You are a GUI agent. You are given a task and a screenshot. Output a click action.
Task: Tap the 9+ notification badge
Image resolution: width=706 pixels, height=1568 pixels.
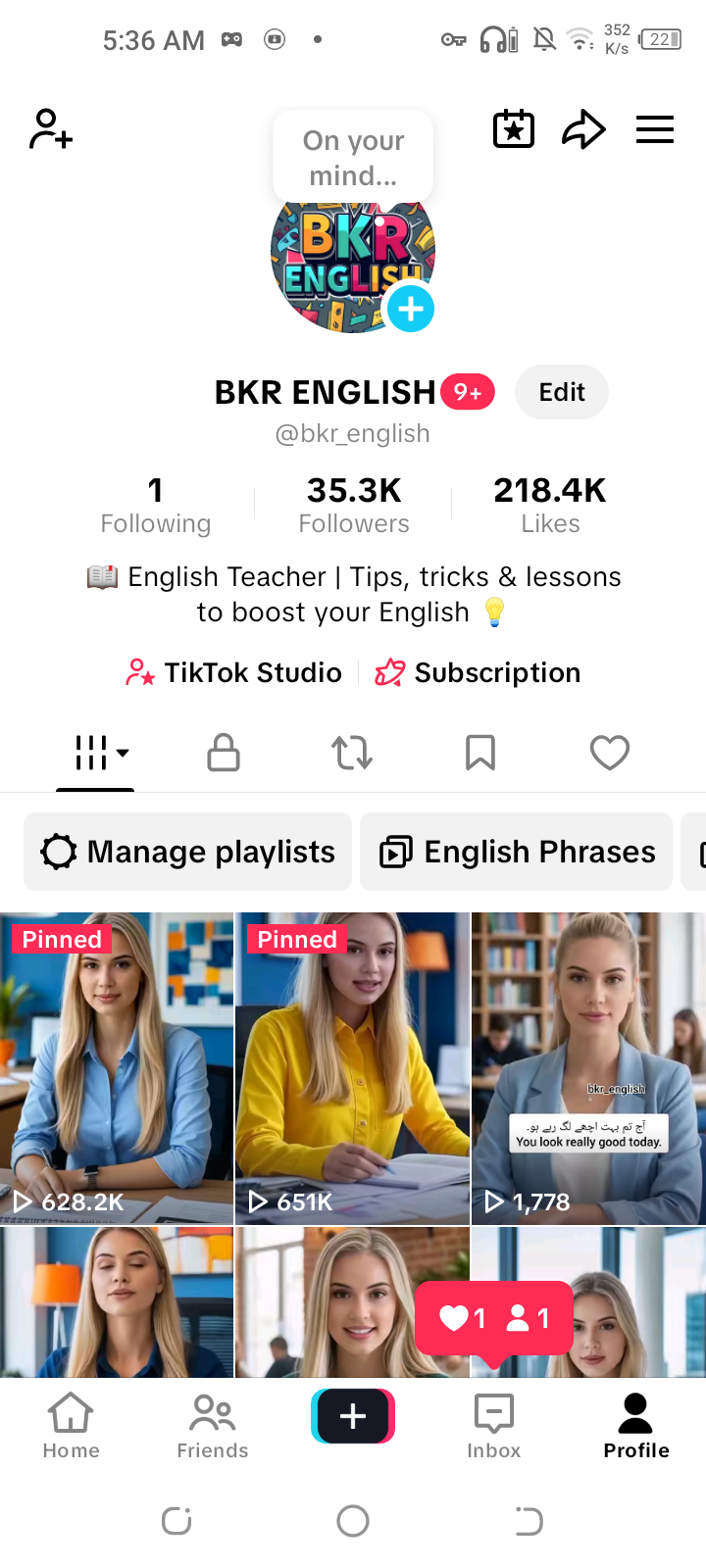[x=468, y=391]
